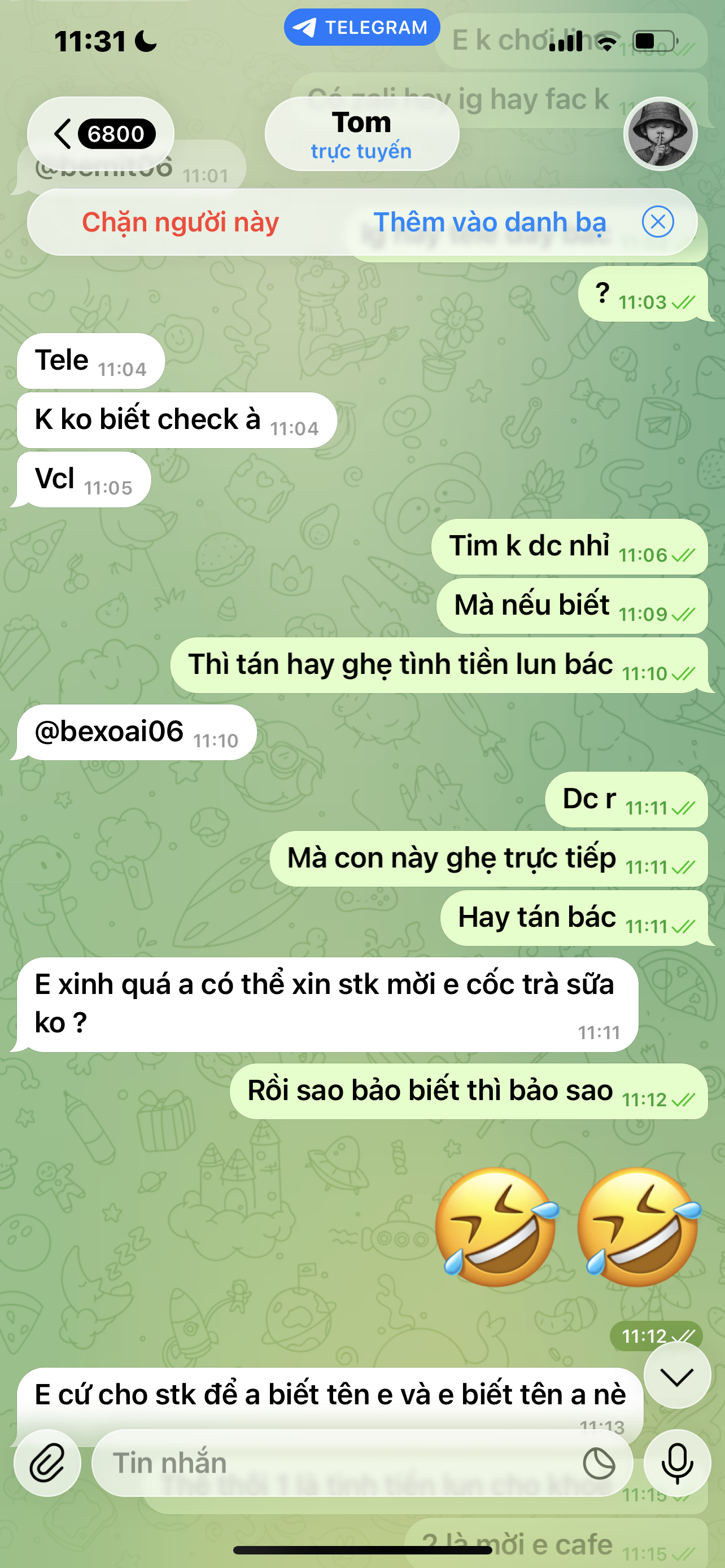The image size is (725, 1568).
Task: Record a voice message with microphone
Action: (677, 1462)
